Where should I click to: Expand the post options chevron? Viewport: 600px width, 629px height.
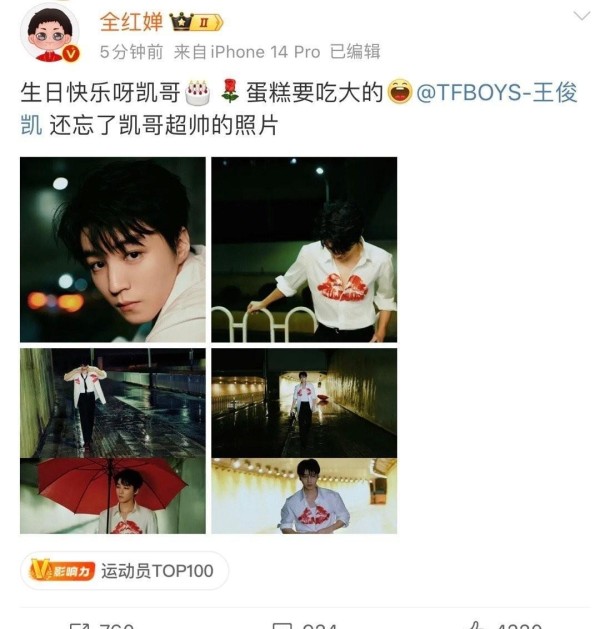[x=581, y=16]
